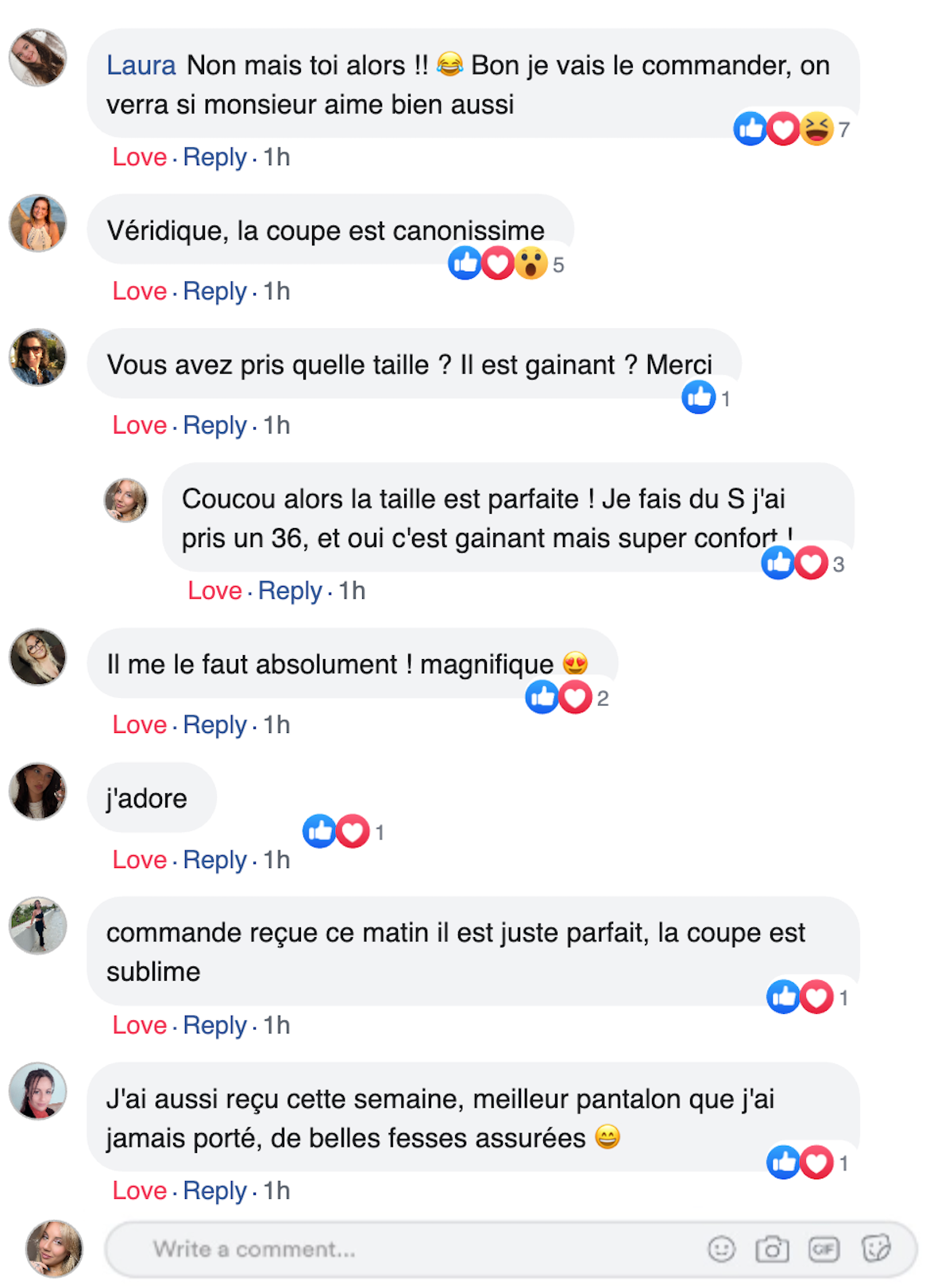
Task: Reply to the 'Véridique, la coupe' comment
Action: 214,291
